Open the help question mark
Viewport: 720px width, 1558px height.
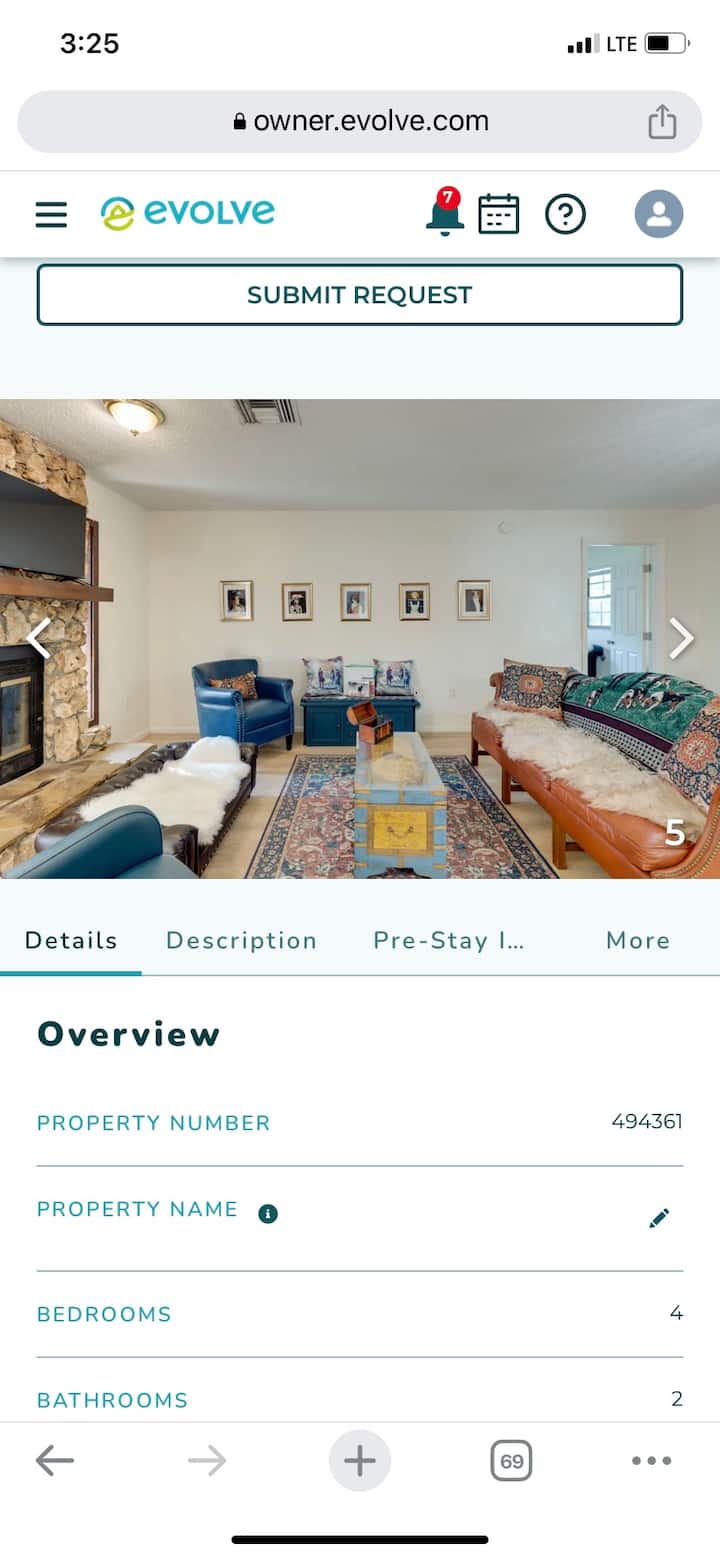[x=565, y=214]
